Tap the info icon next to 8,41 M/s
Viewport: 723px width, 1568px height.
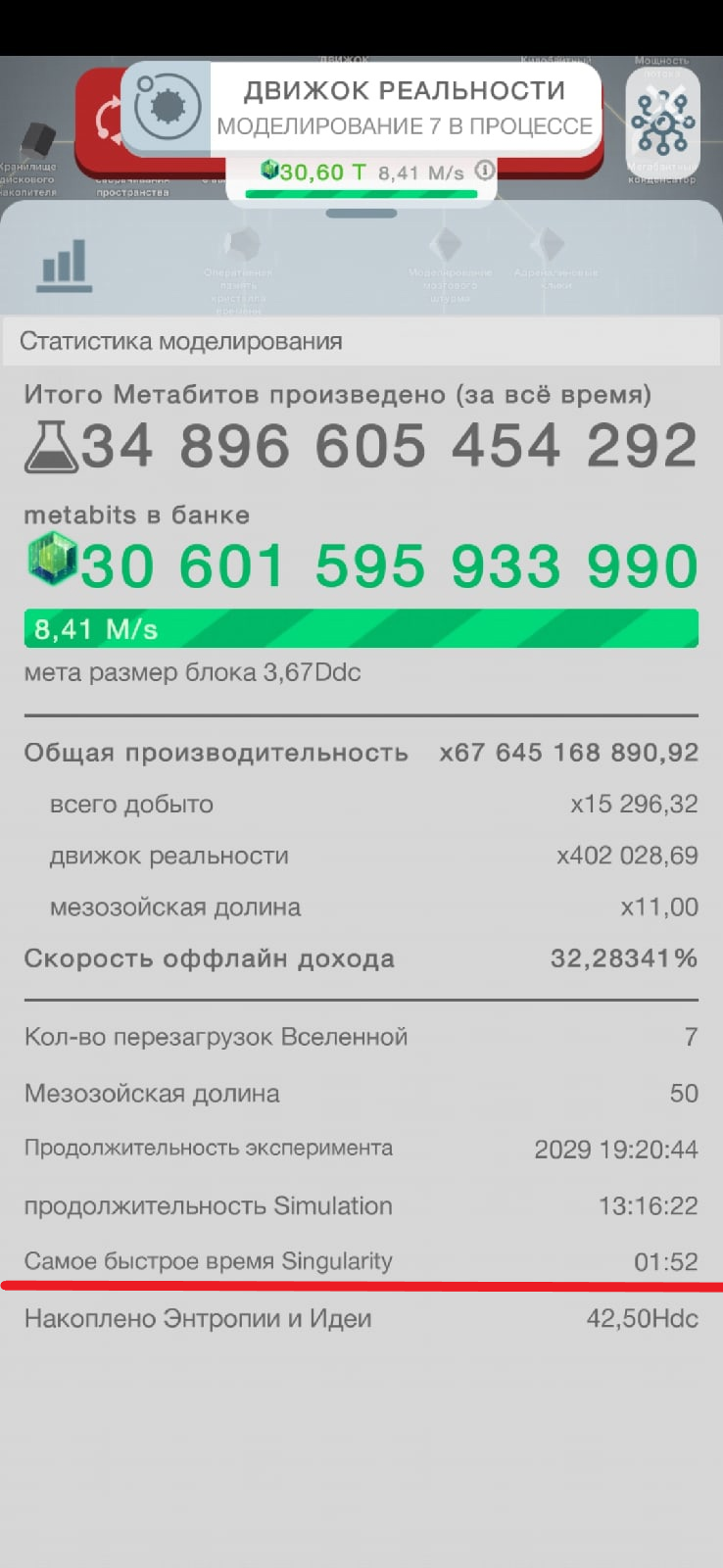point(483,171)
